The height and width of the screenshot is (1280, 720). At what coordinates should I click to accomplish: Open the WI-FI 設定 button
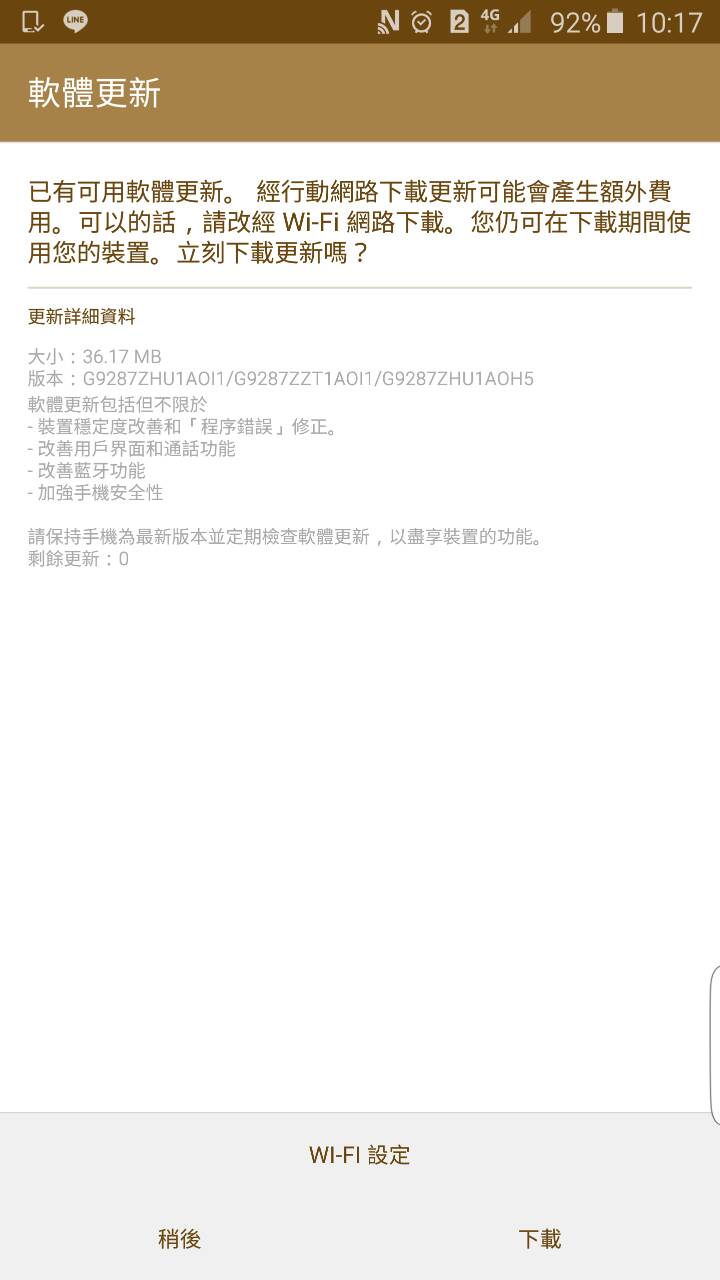click(x=360, y=1155)
